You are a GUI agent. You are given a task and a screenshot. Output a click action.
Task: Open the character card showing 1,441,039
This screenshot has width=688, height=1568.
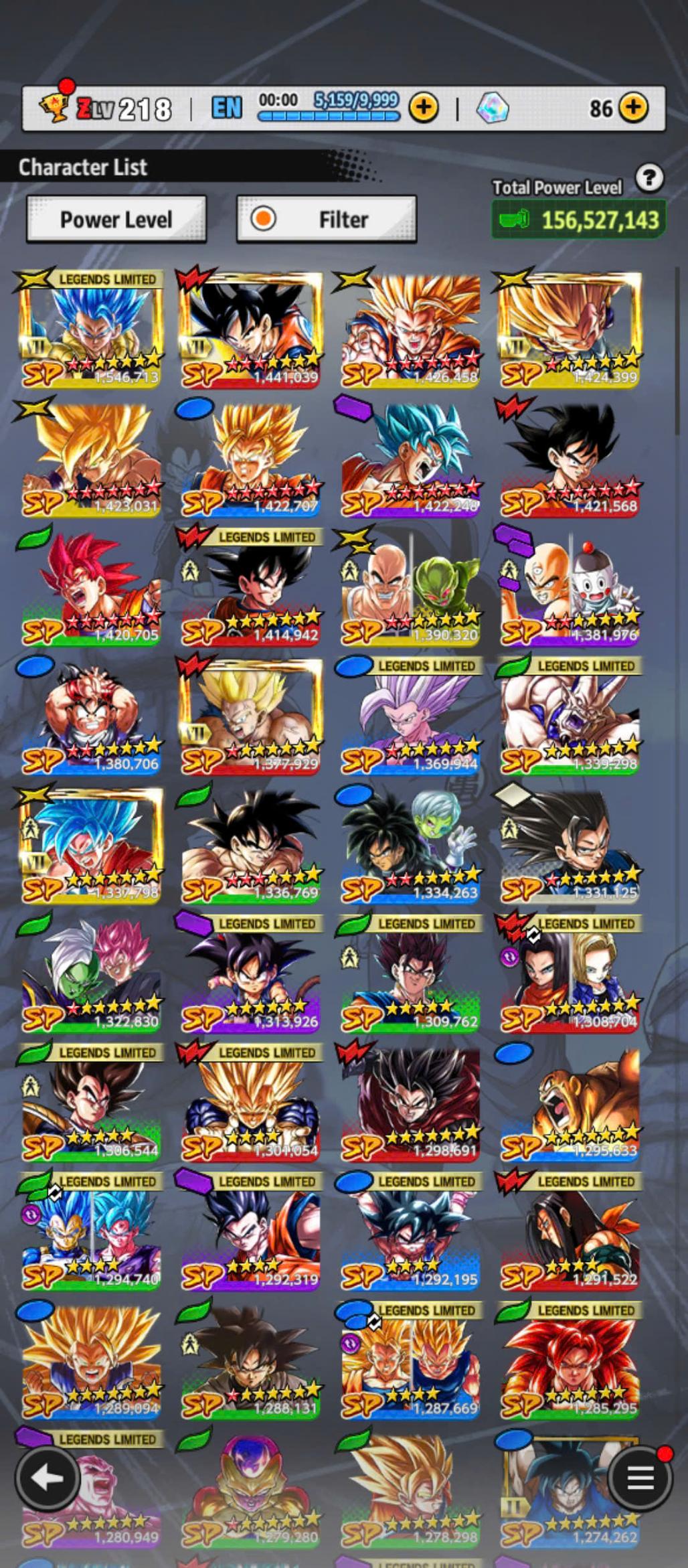pyautogui.click(x=251, y=329)
